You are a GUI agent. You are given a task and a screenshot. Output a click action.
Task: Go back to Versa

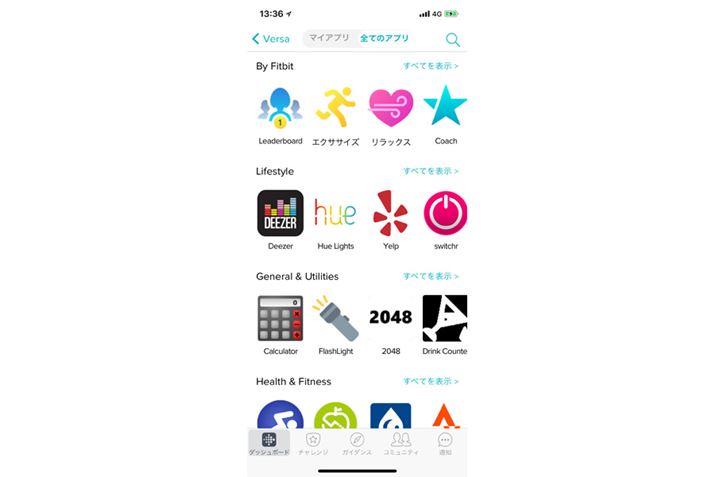point(271,39)
